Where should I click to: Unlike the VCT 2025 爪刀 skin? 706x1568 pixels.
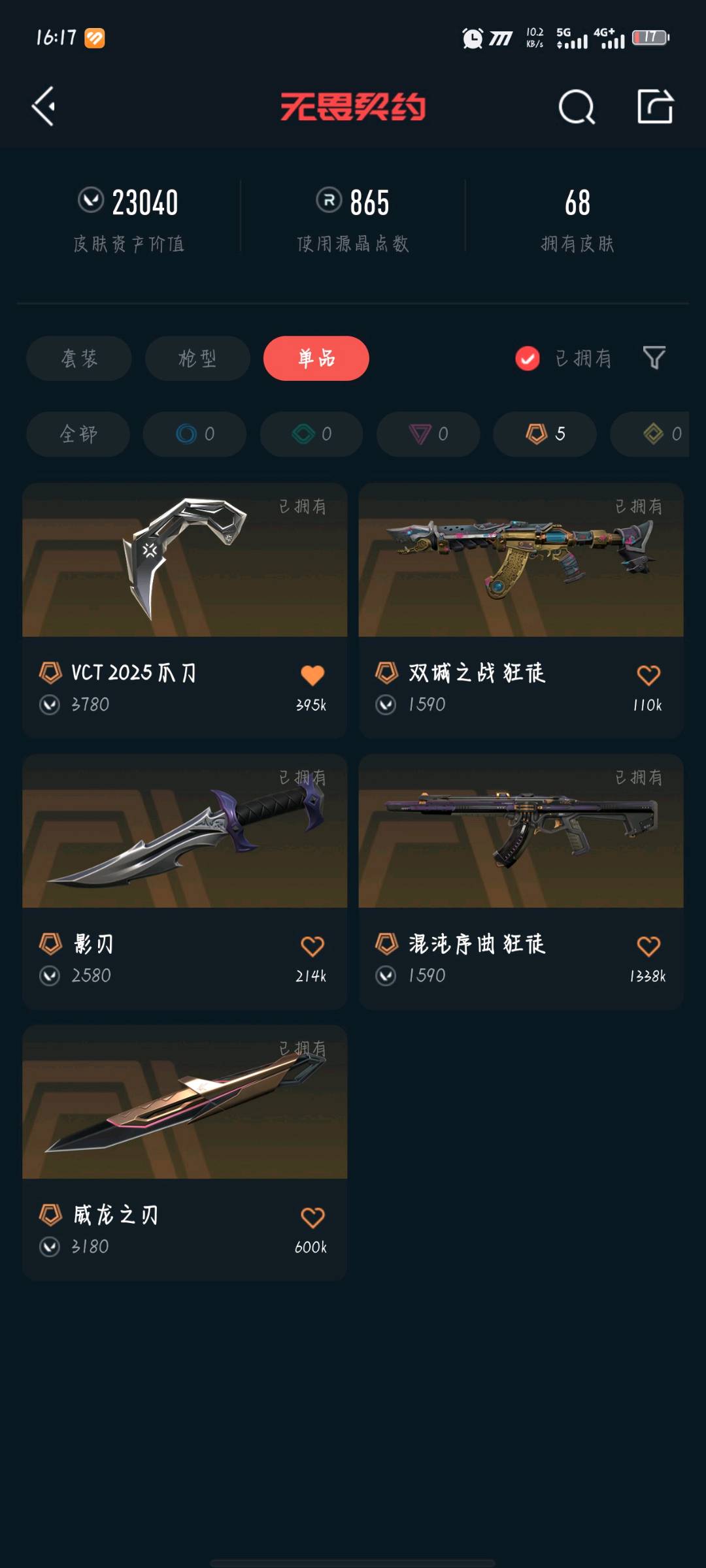click(x=312, y=675)
